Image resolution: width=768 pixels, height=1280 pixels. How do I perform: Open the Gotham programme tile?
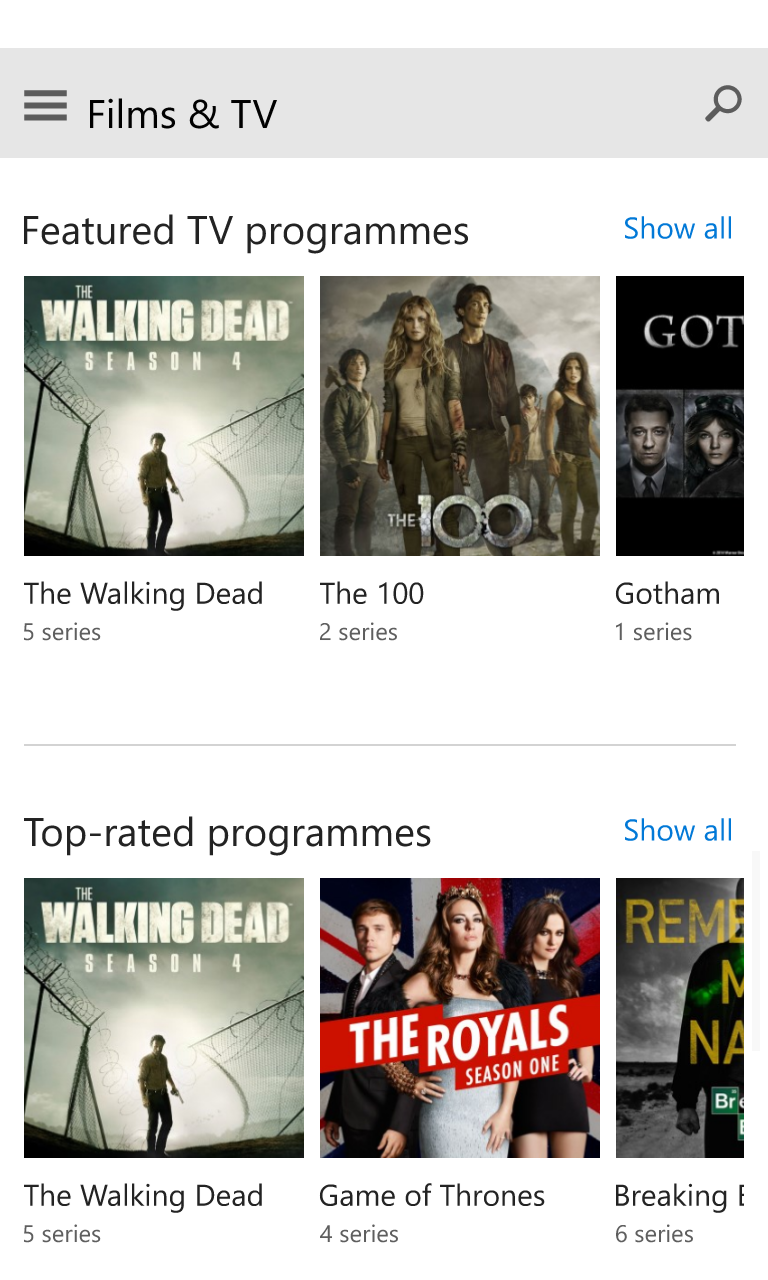click(x=680, y=416)
